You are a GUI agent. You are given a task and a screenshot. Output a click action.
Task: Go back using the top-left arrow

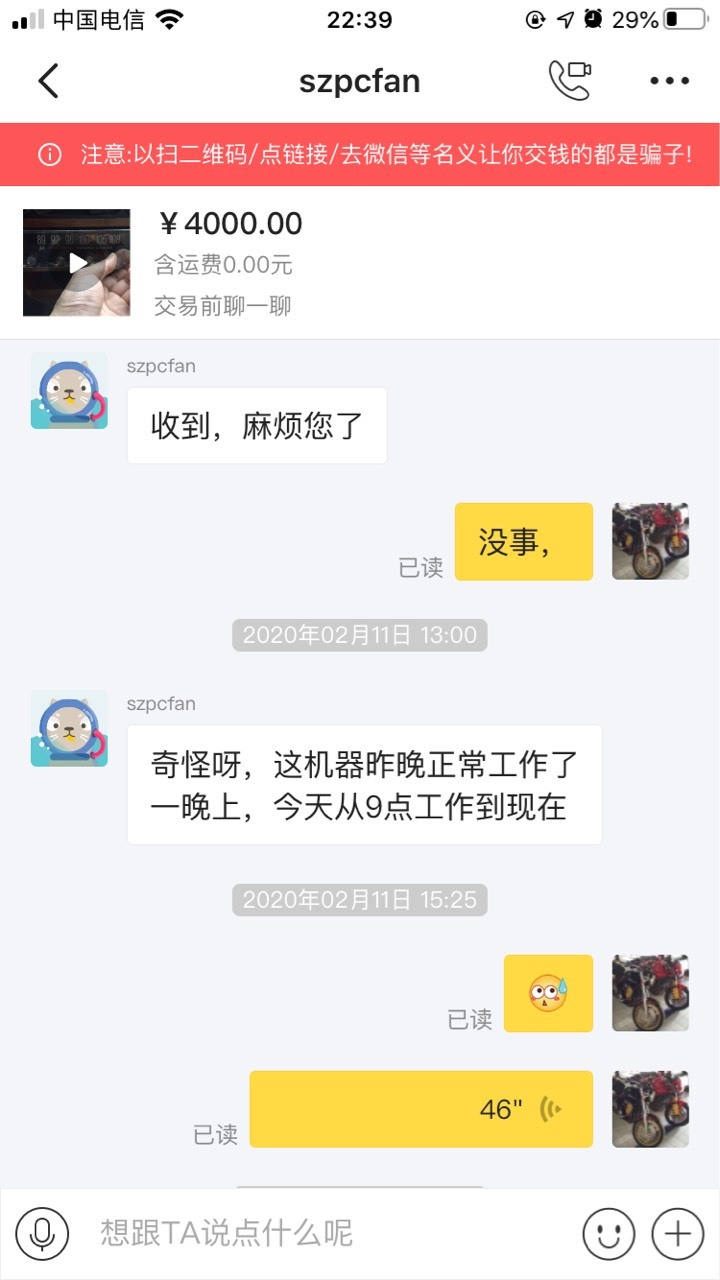[48, 81]
